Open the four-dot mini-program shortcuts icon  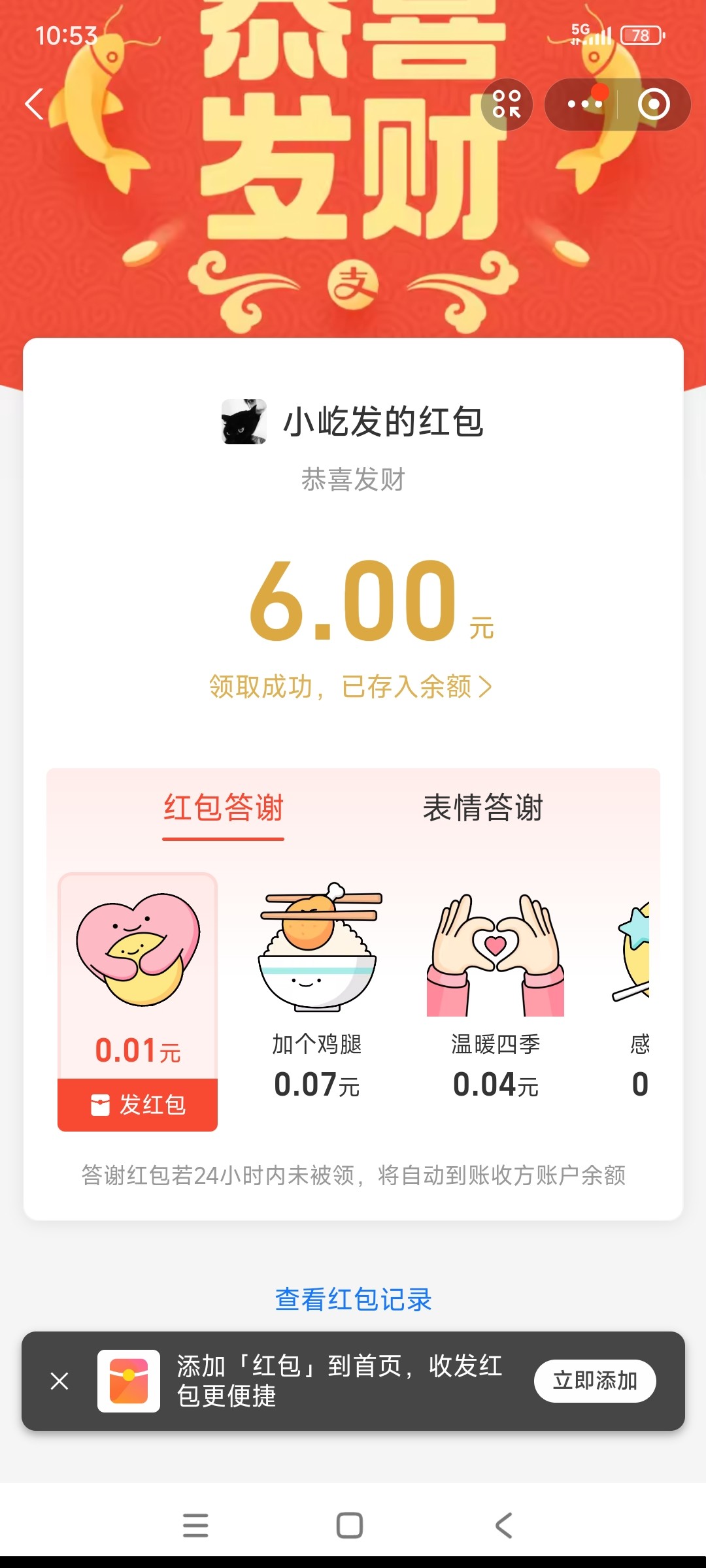pyautogui.click(x=507, y=105)
